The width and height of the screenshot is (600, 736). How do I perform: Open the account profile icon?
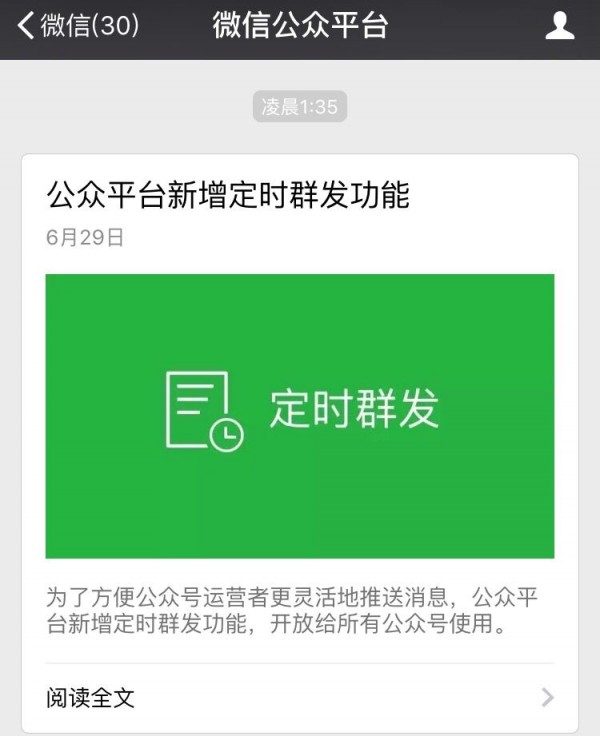559,27
